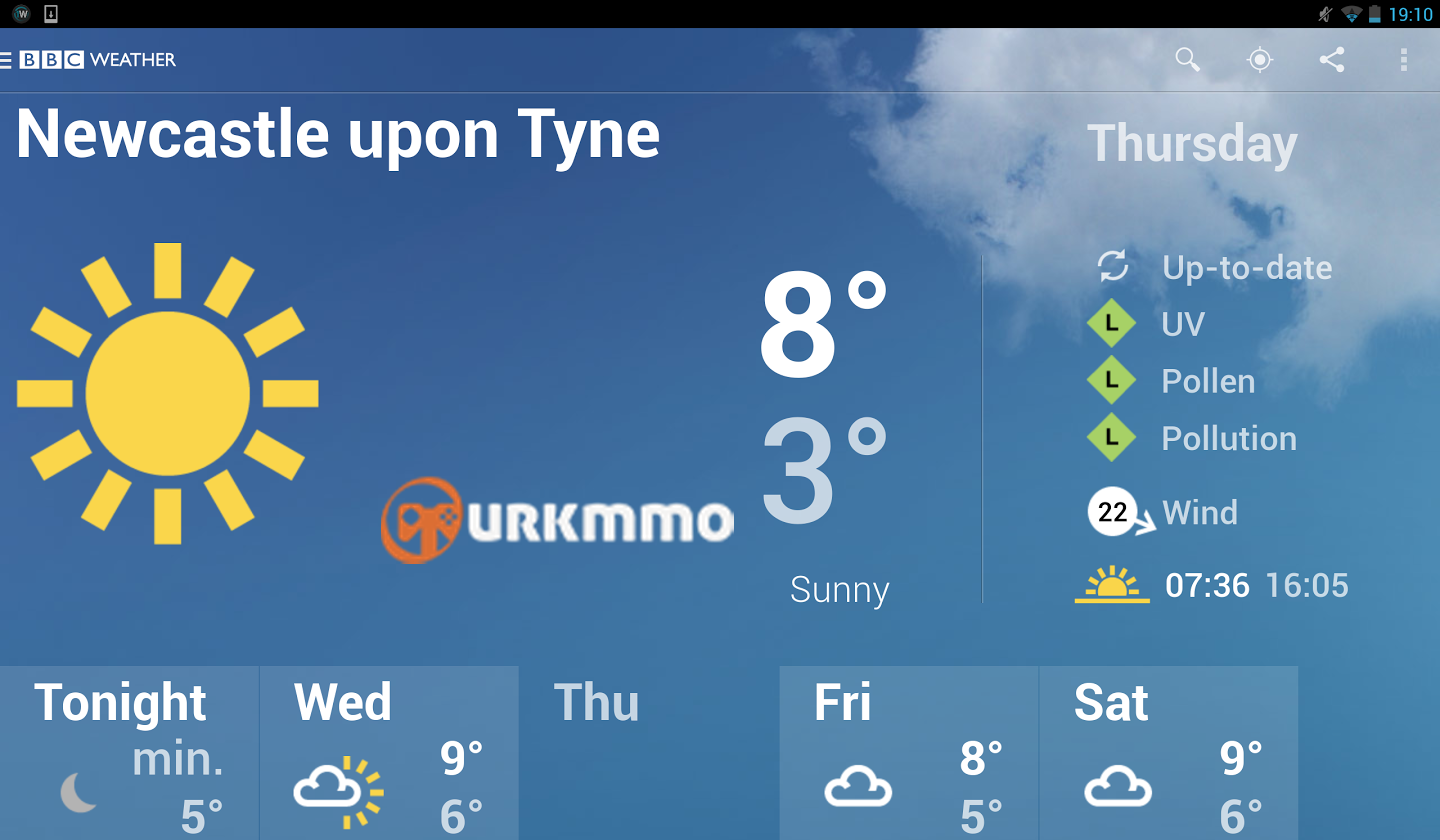Select the Thu forecast

pos(649,753)
